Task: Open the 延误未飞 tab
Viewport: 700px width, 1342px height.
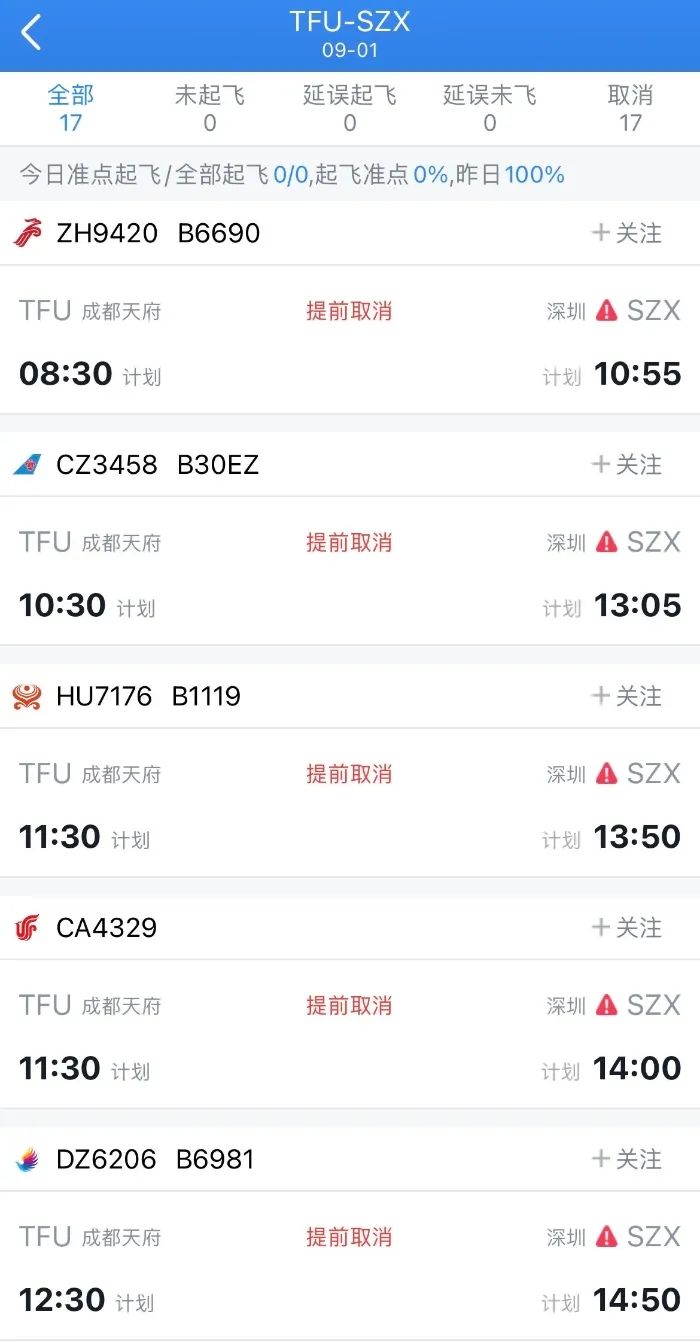Action: (x=490, y=108)
